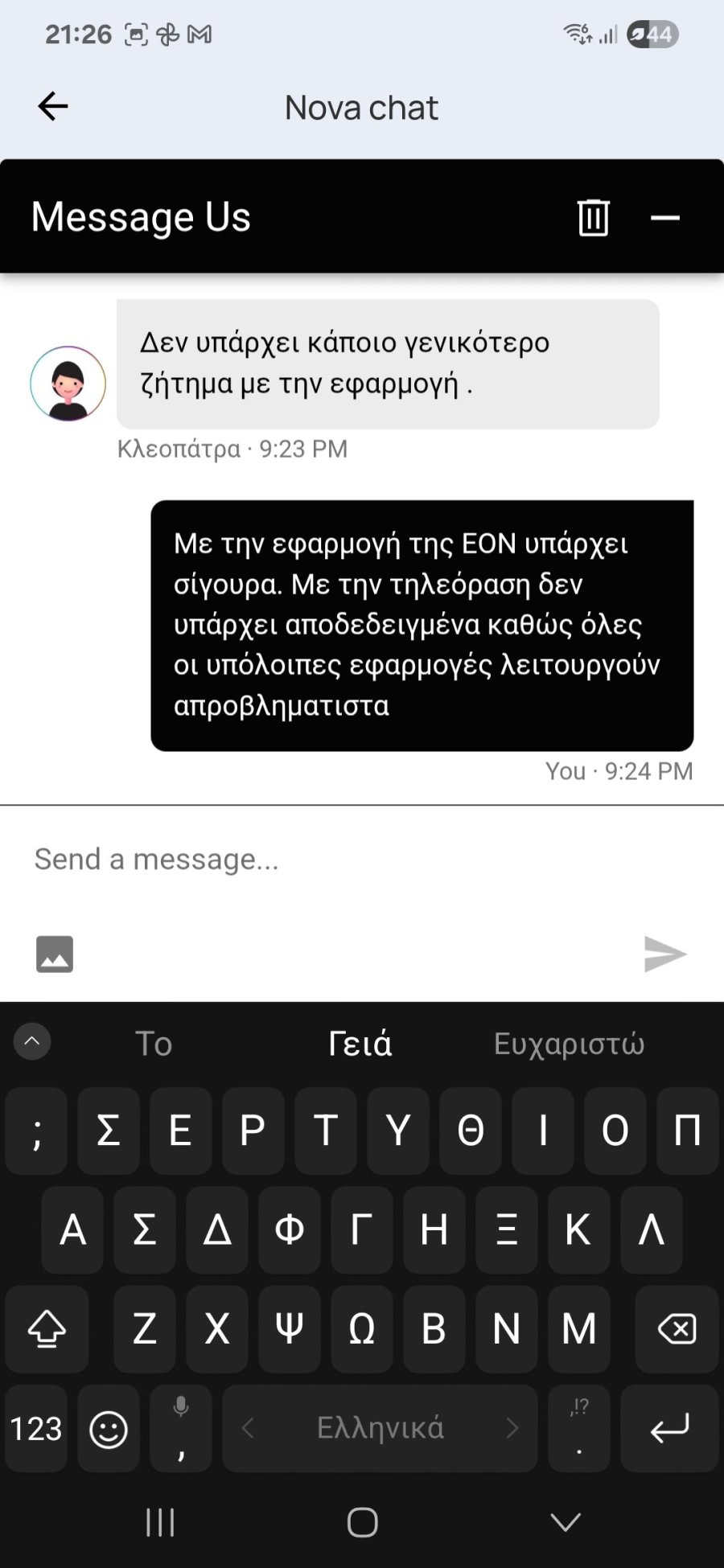The height and width of the screenshot is (1568, 724).
Task: Tap the backspace key on the keyboard
Action: coord(677,1328)
